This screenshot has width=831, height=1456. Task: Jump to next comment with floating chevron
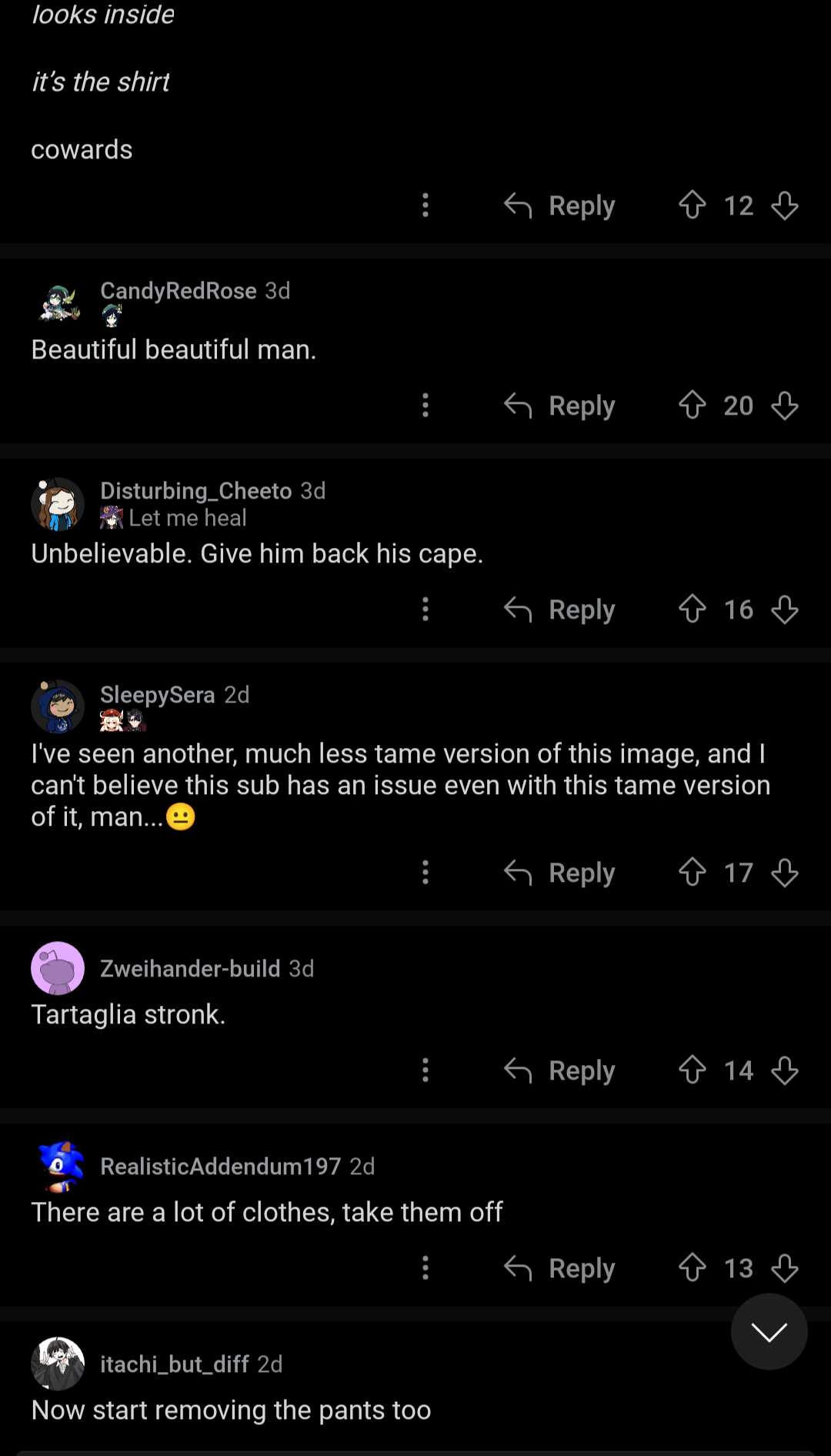coord(769,1331)
